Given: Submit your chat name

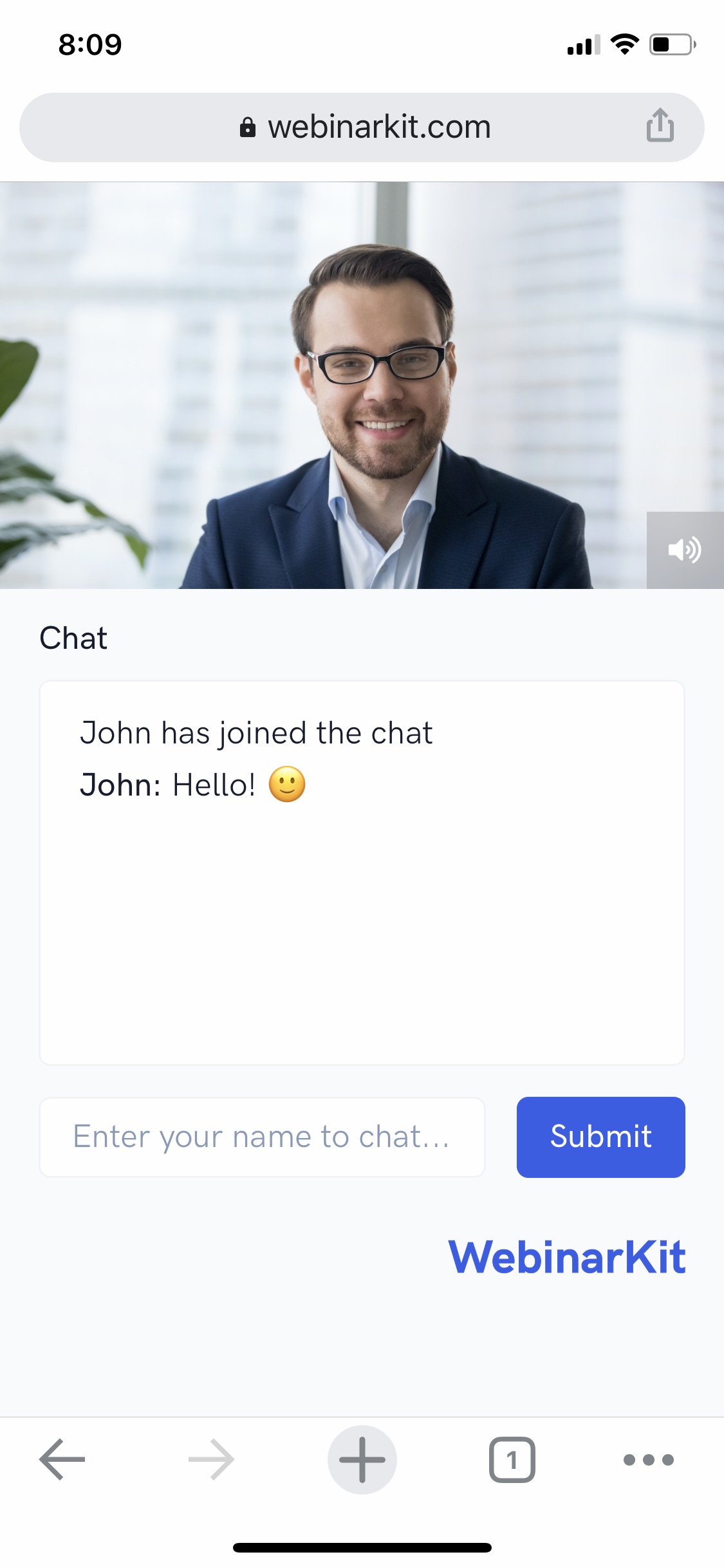Looking at the screenshot, I should (600, 1137).
